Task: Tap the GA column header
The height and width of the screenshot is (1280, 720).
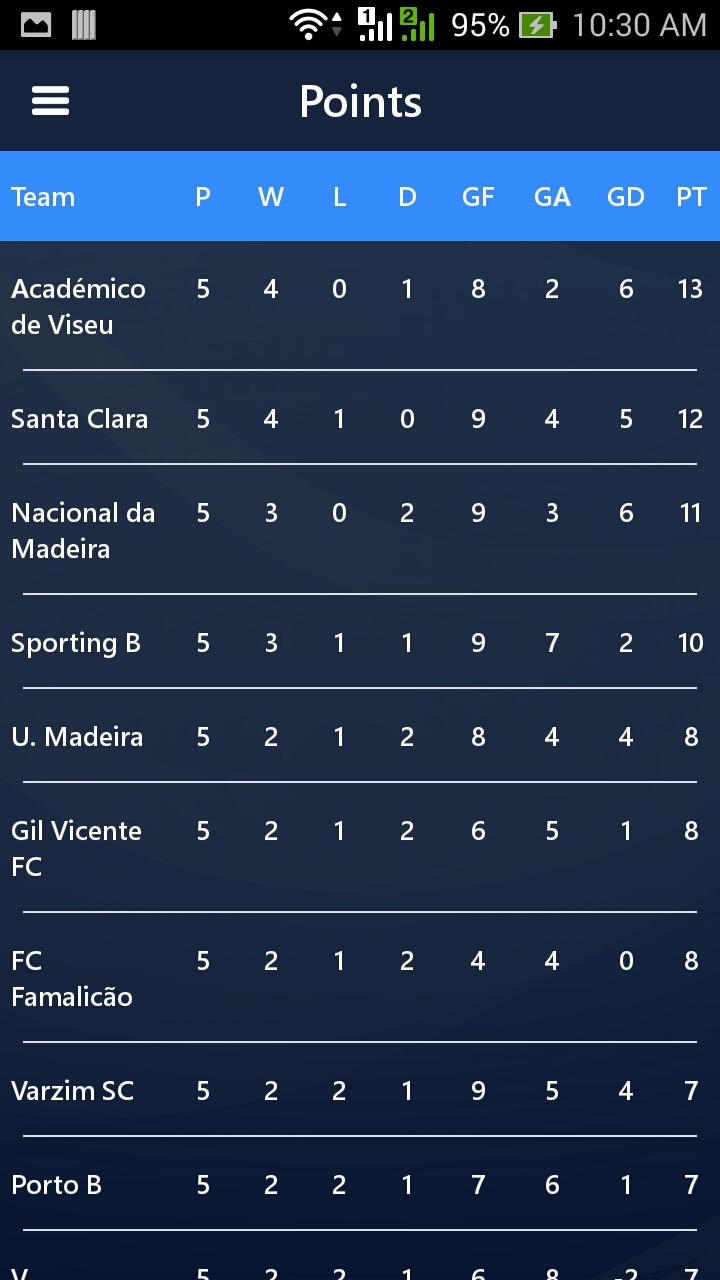Action: pyautogui.click(x=552, y=197)
